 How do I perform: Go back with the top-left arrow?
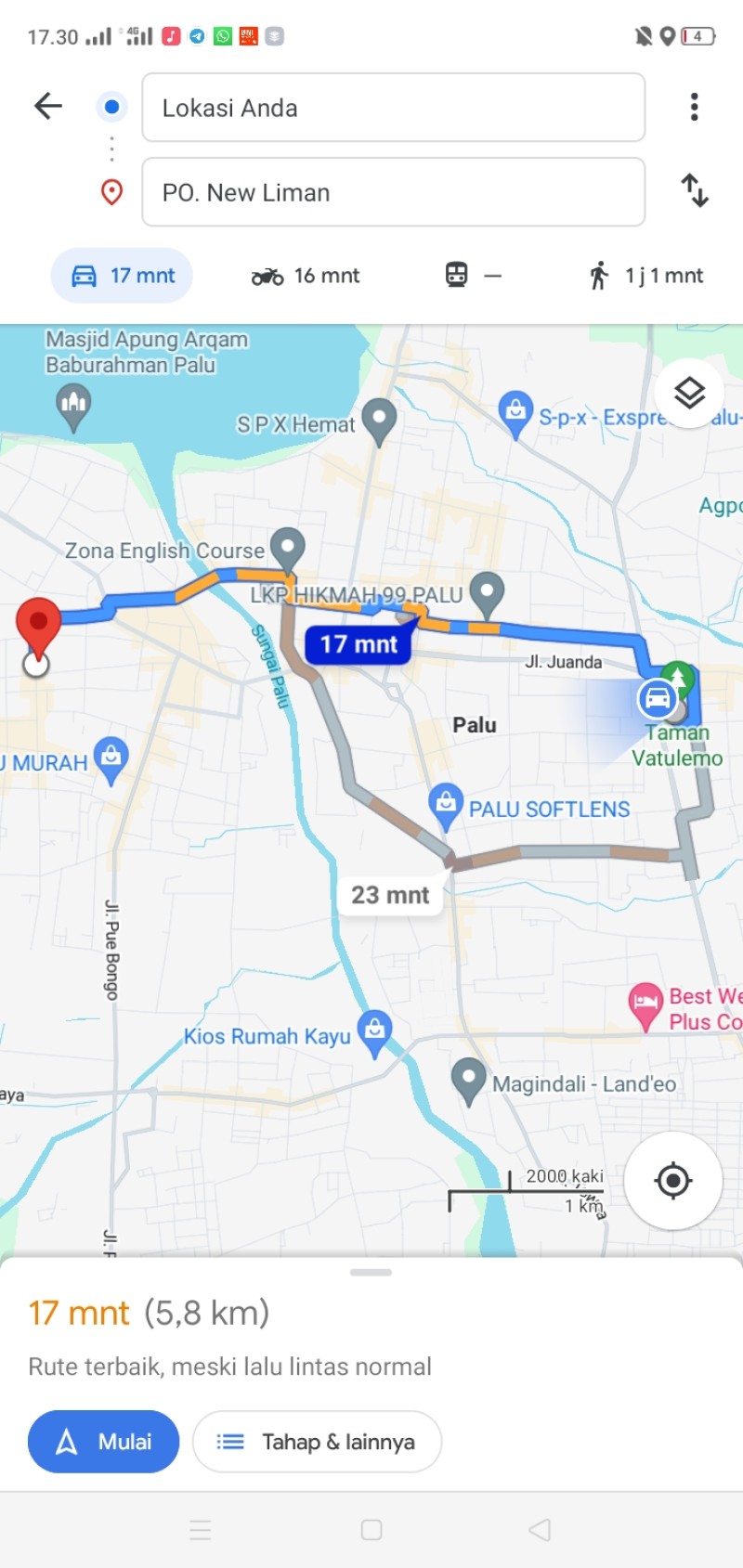pos(48,106)
